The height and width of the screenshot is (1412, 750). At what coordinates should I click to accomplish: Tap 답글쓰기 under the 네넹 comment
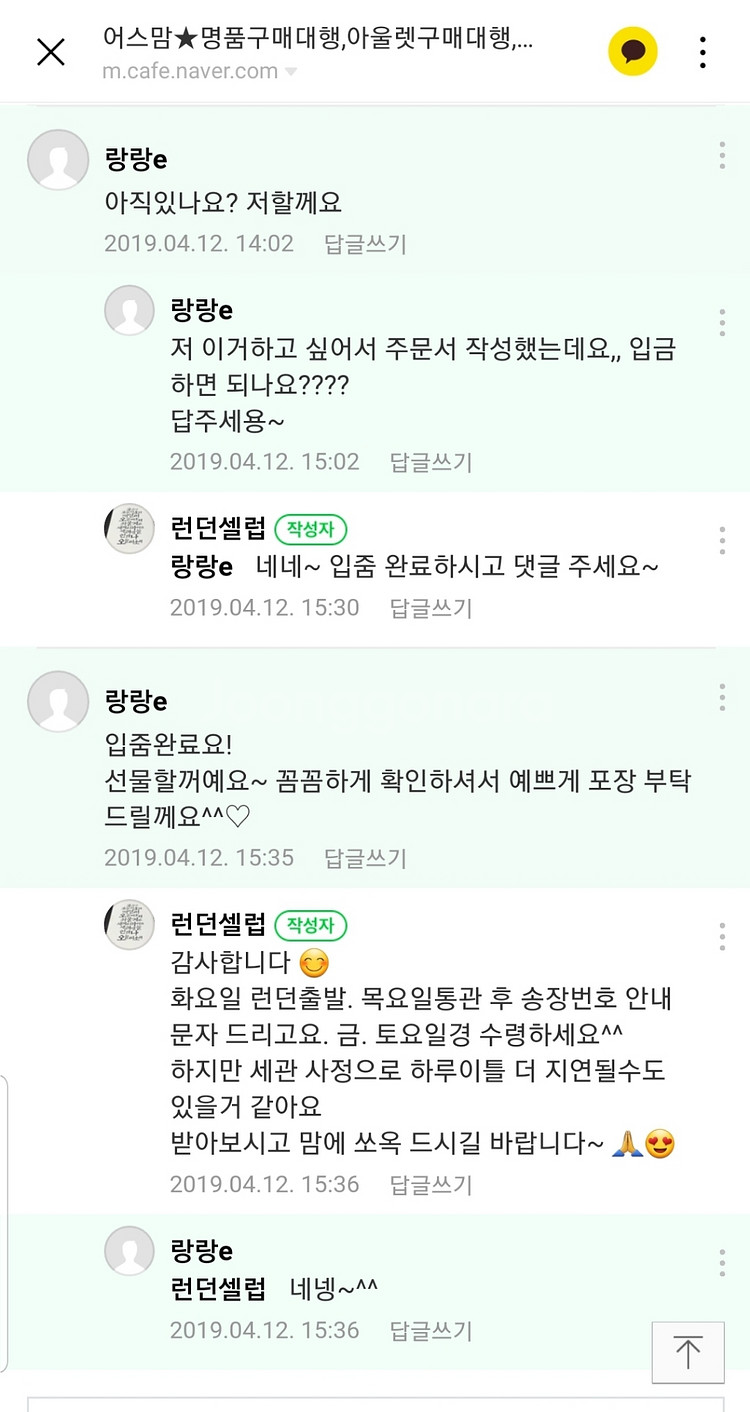tap(430, 1330)
